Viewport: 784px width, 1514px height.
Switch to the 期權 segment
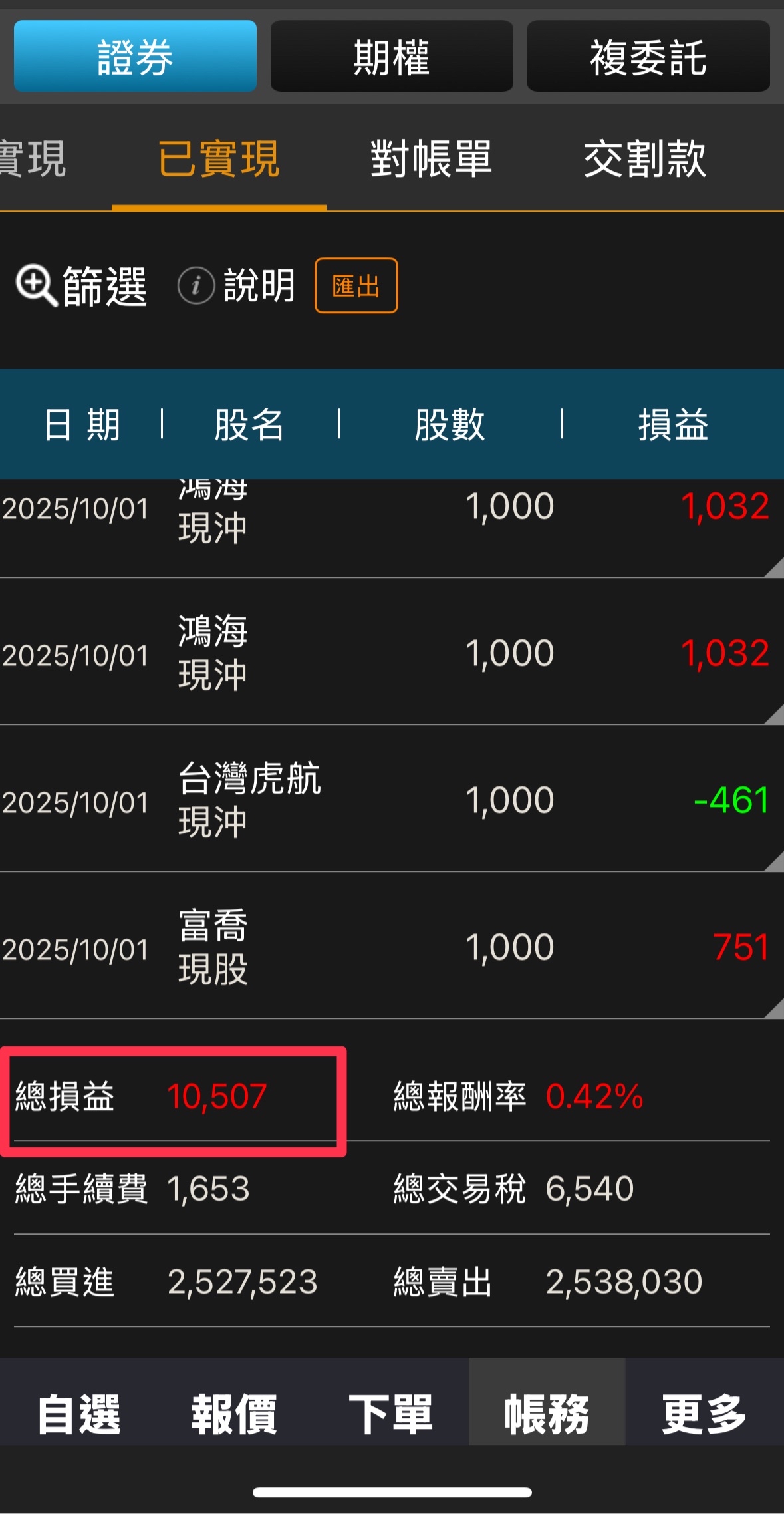click(392, 56)
